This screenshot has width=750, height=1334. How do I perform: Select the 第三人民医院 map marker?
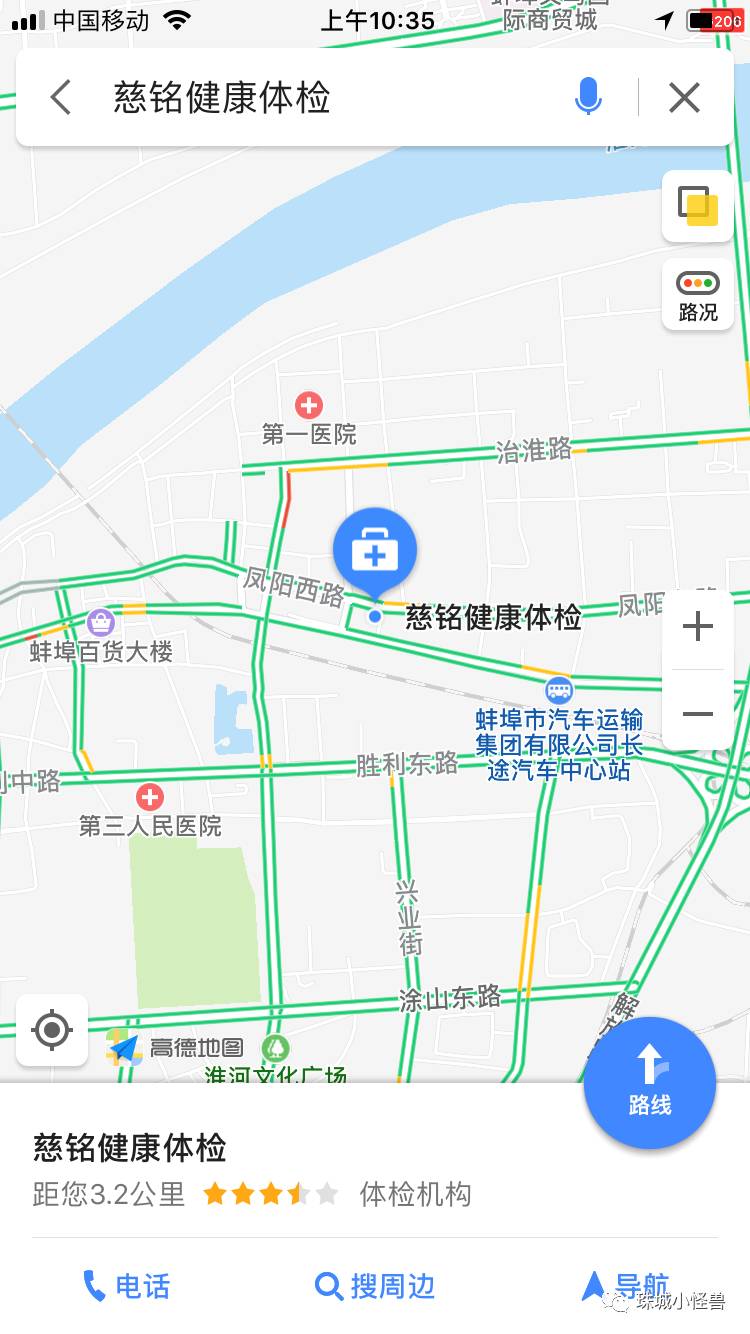point(150,797)
